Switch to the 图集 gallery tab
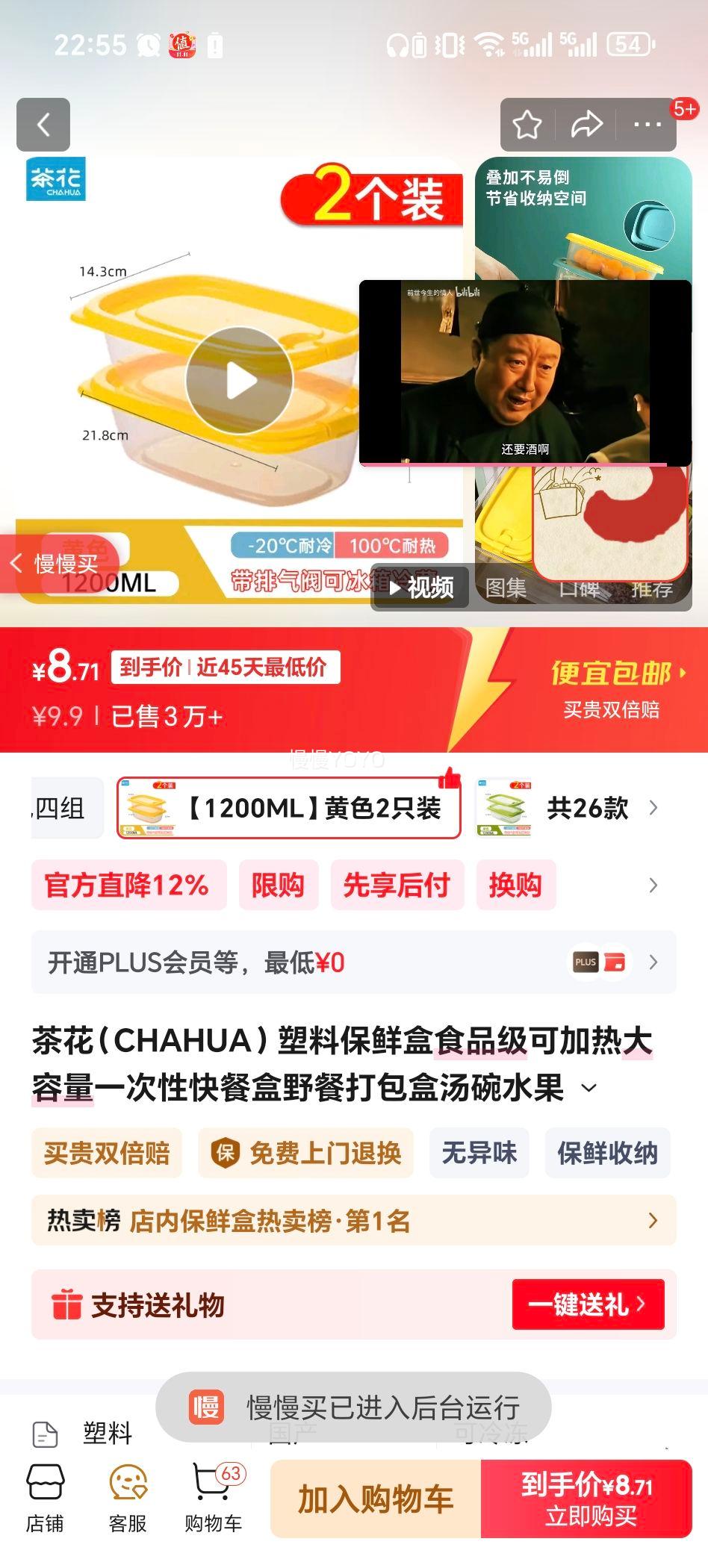 504,589
